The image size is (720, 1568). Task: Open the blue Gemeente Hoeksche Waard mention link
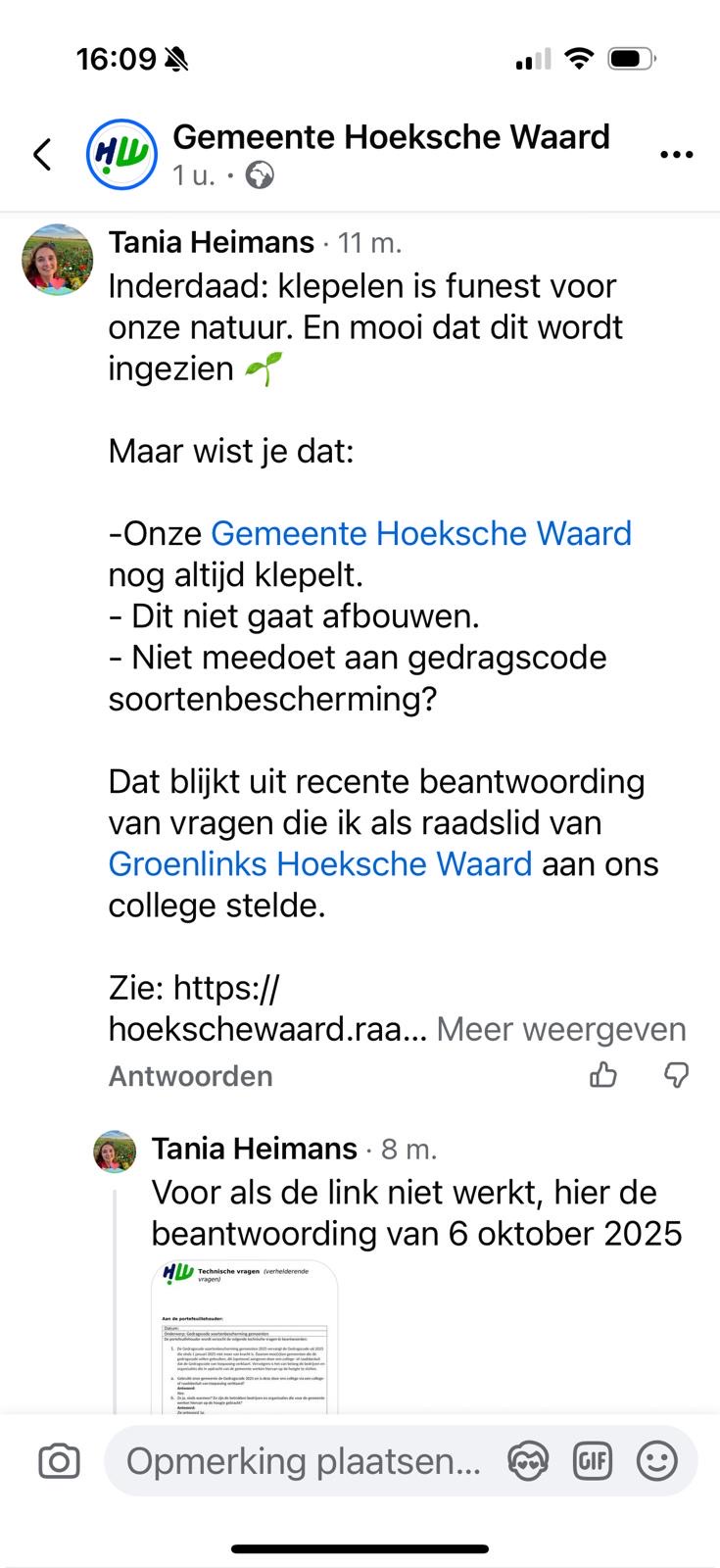click(421, 533)
